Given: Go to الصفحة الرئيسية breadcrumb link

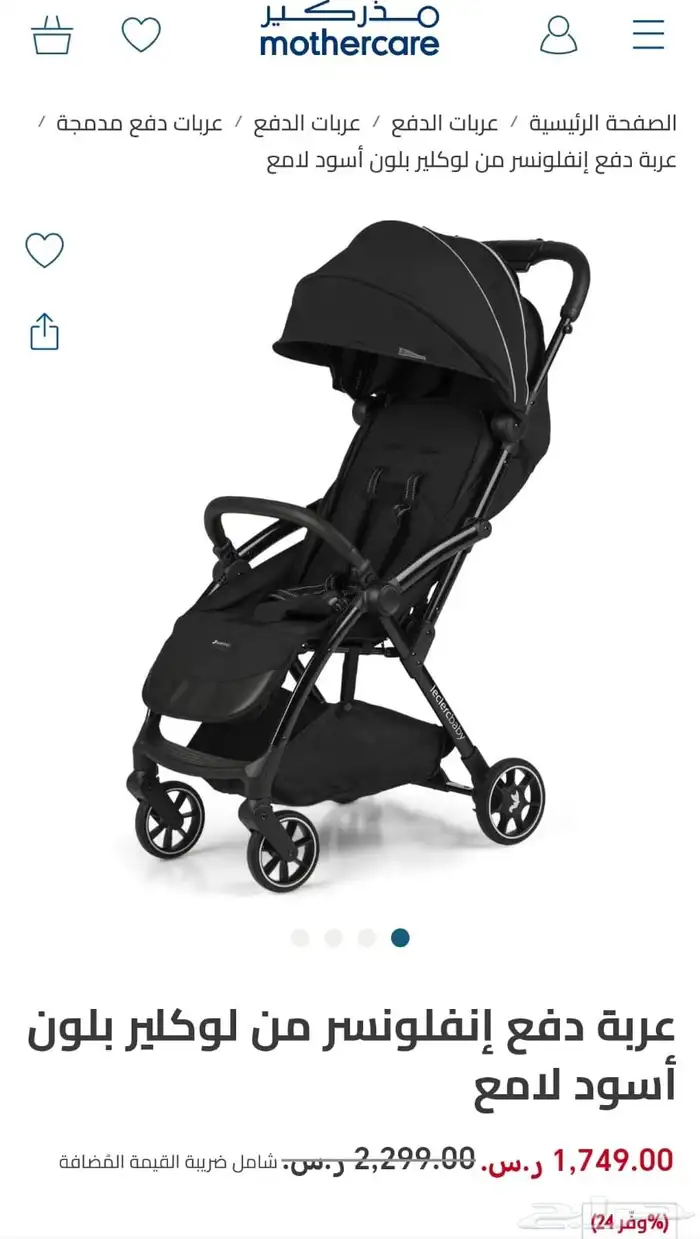Looking at the screenshot, I should click(602, 124).
